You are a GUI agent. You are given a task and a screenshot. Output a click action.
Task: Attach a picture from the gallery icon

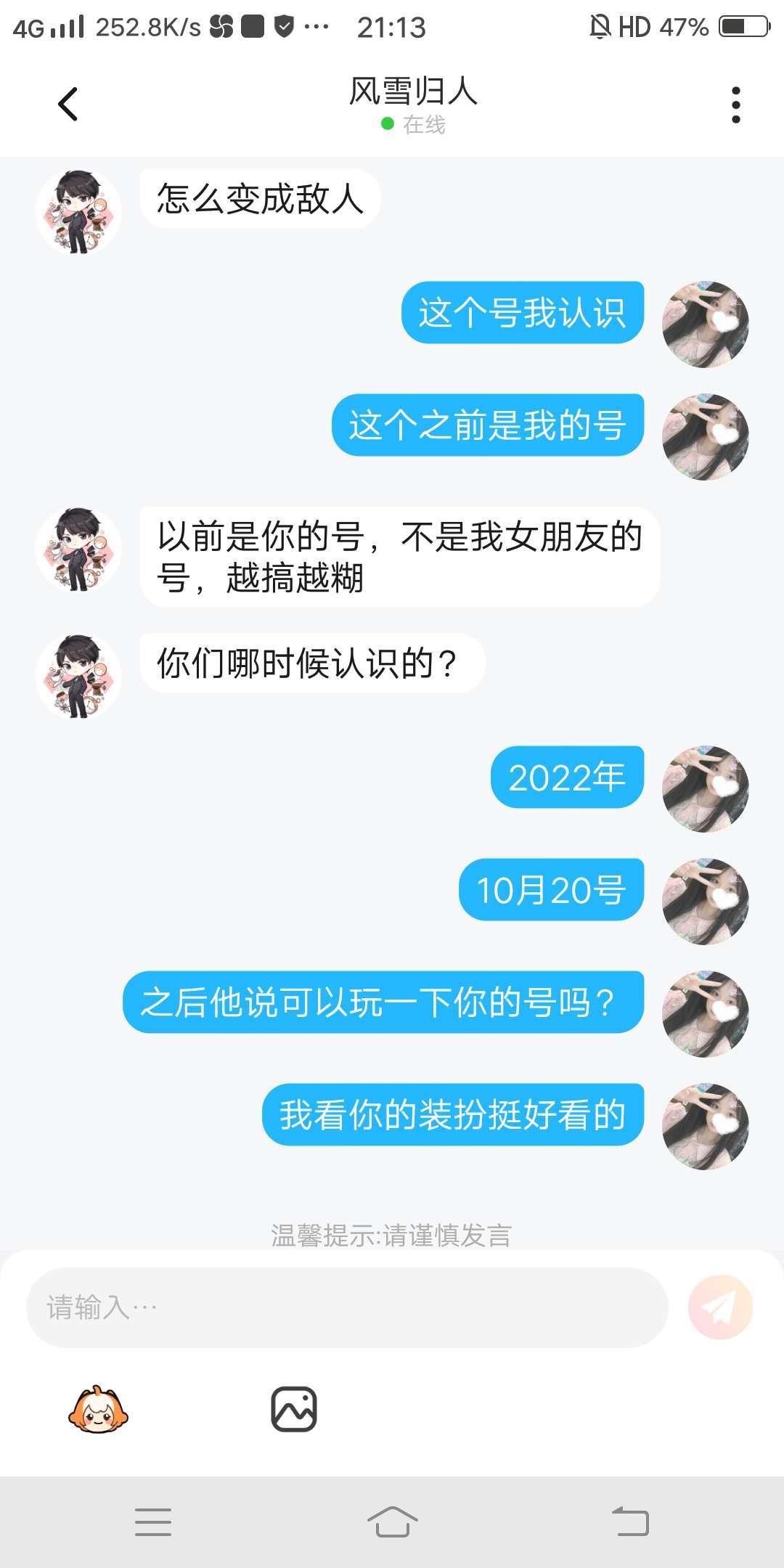[294, 1410]
